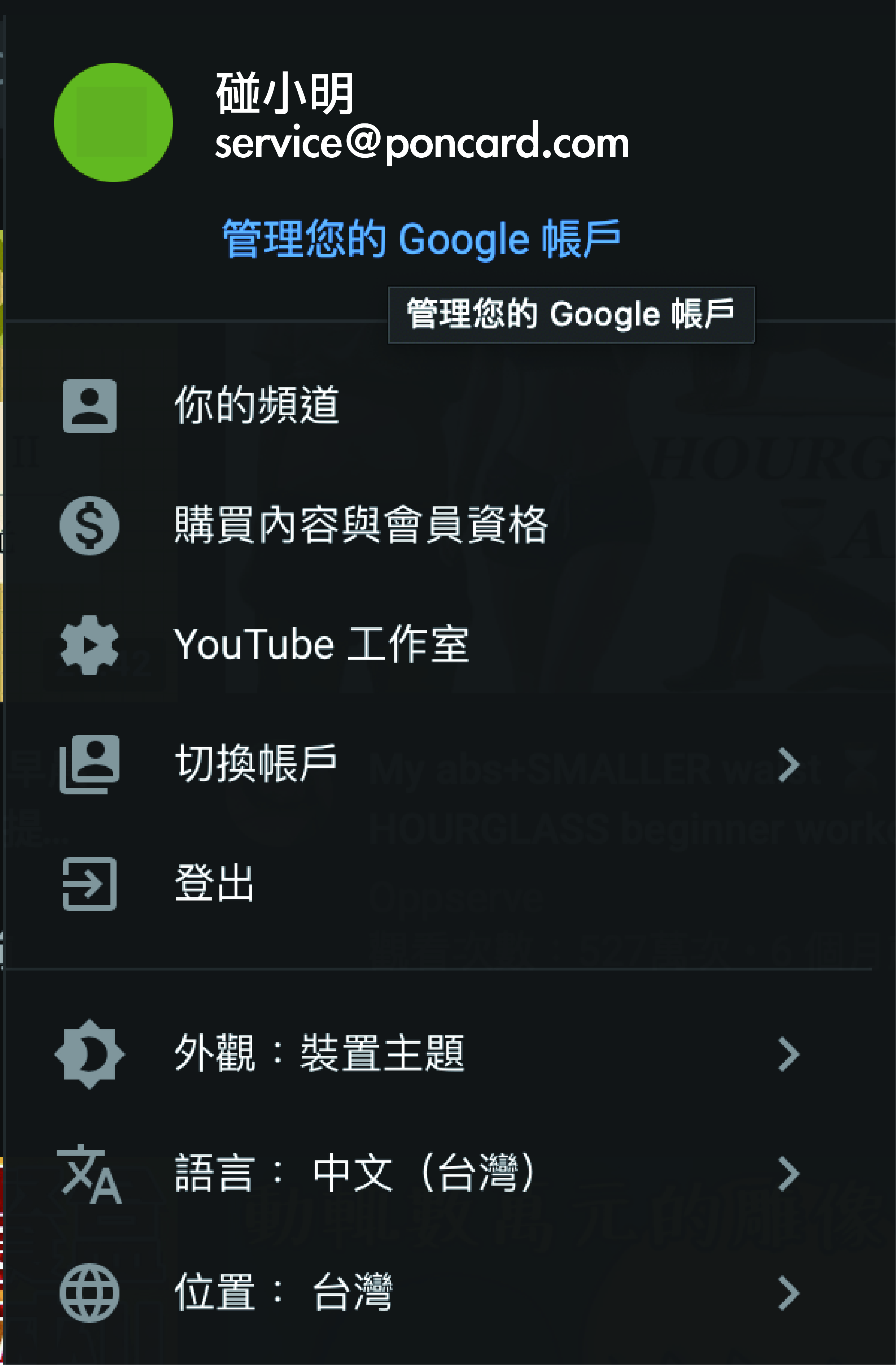Open 切換帳戶 submenu
The height and width of the screenshot is (1365, 896).
(x=256, y=764)
